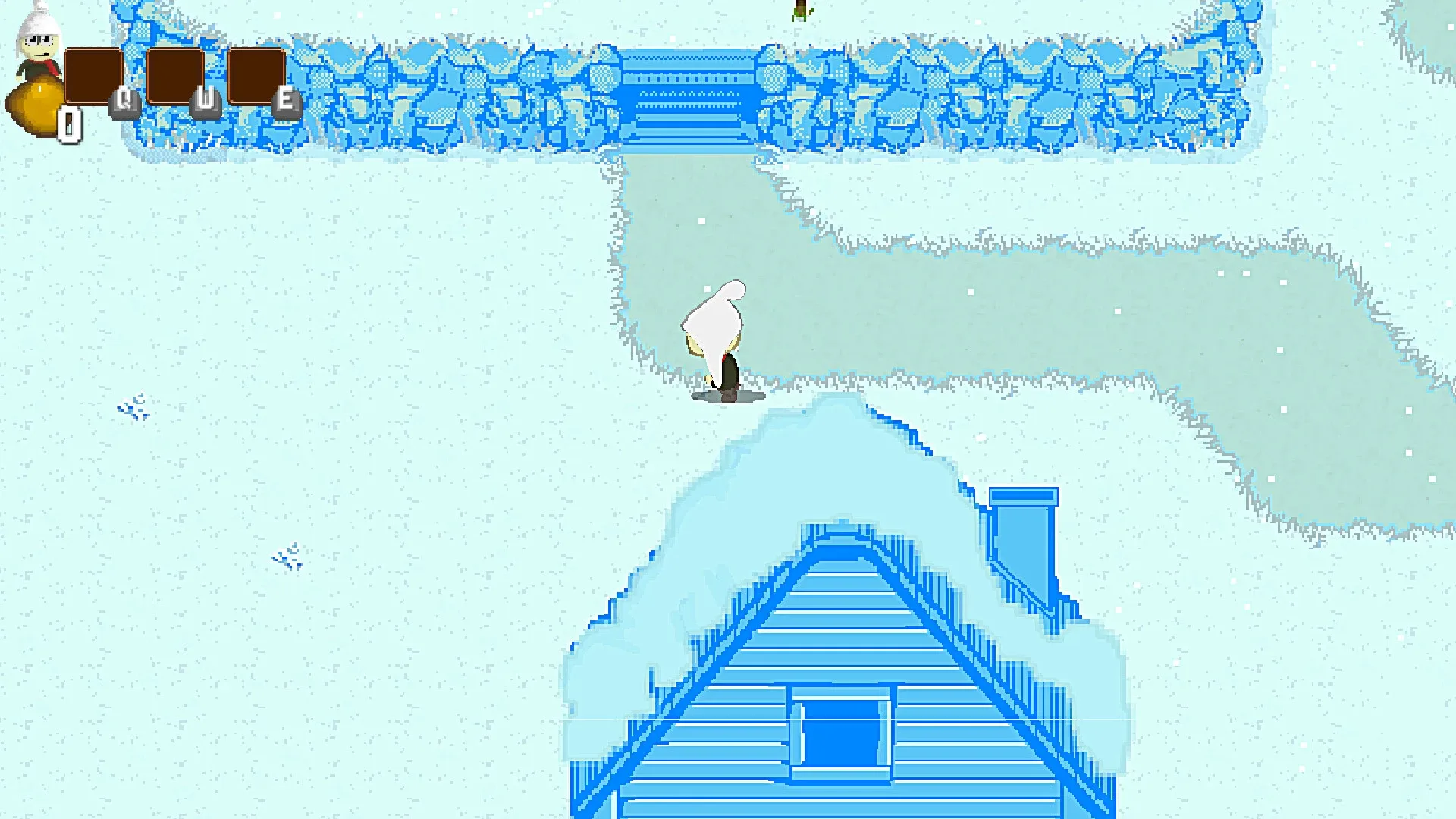The height and width of the screenshot is (819, 1456).
Task: Use the item slot labeled E
Action: point(256,76)
